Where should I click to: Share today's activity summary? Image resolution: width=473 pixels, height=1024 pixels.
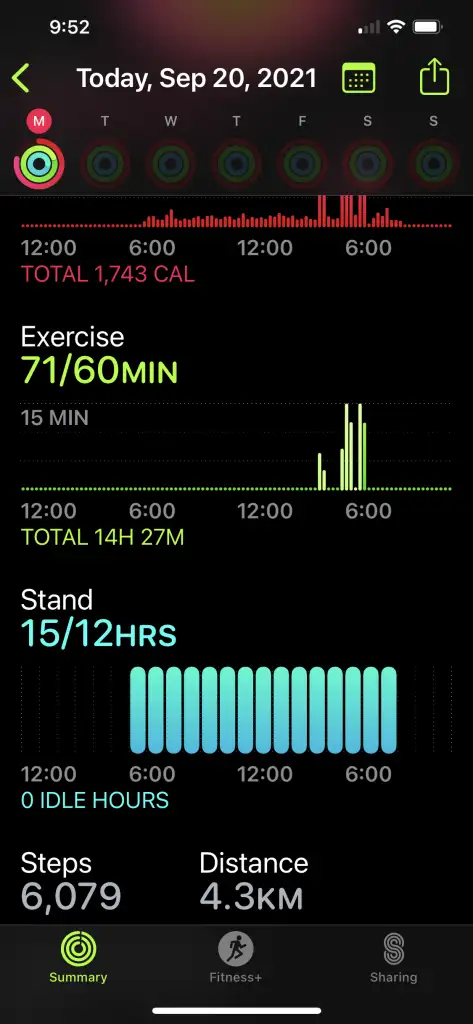click(x=434, y=77)
